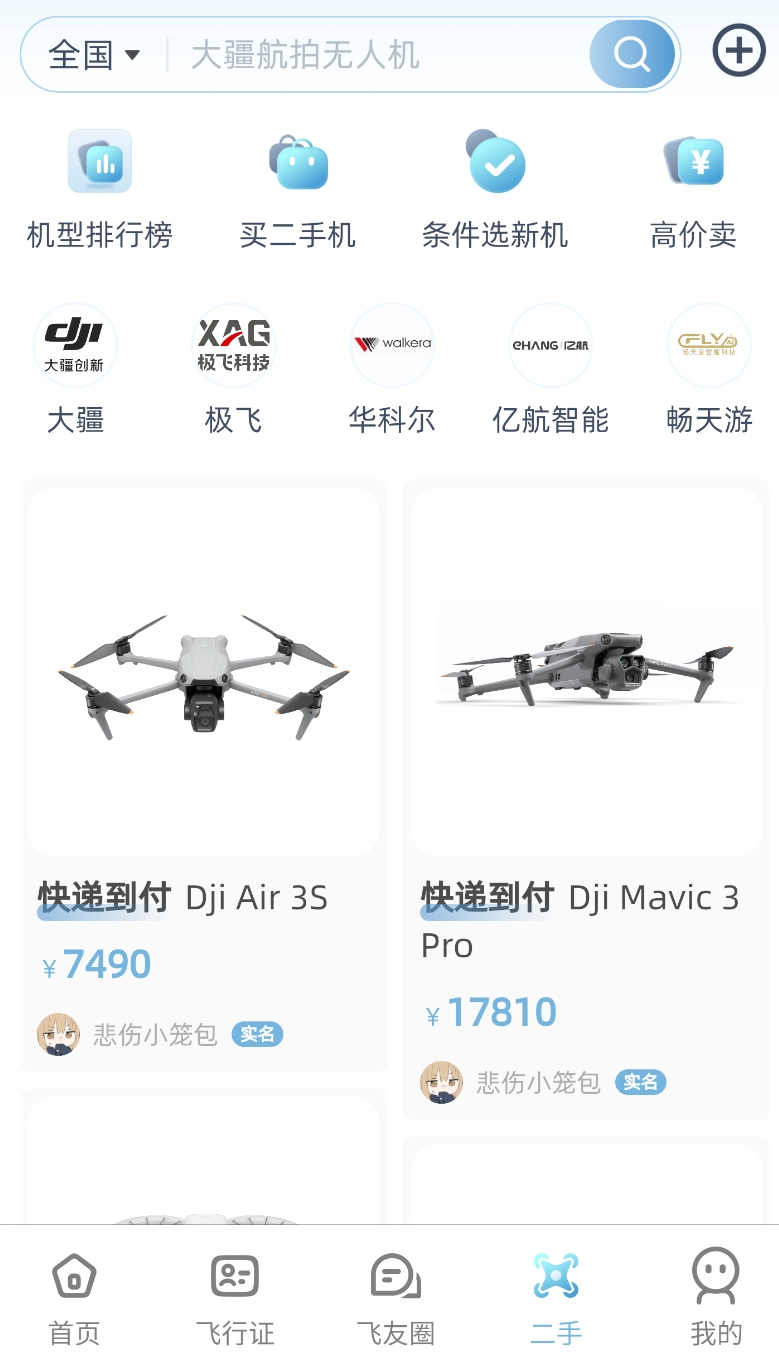The width and height of the screenshot is (779, 1353).
Task: Open the plus button to post listing
Action: pyautogui.click(x=737, y=50)
